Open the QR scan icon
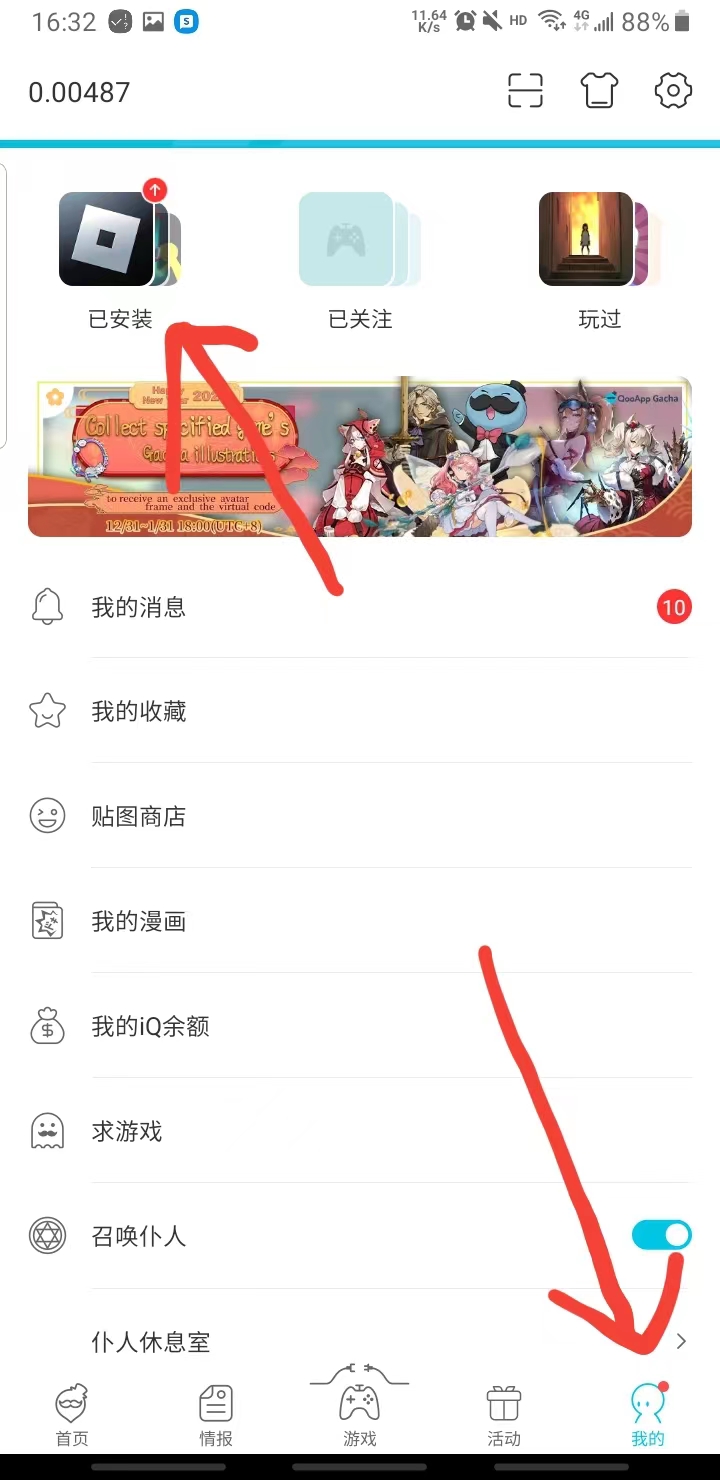The width and height of the screenshot is (720, 1480). (525, 92)
